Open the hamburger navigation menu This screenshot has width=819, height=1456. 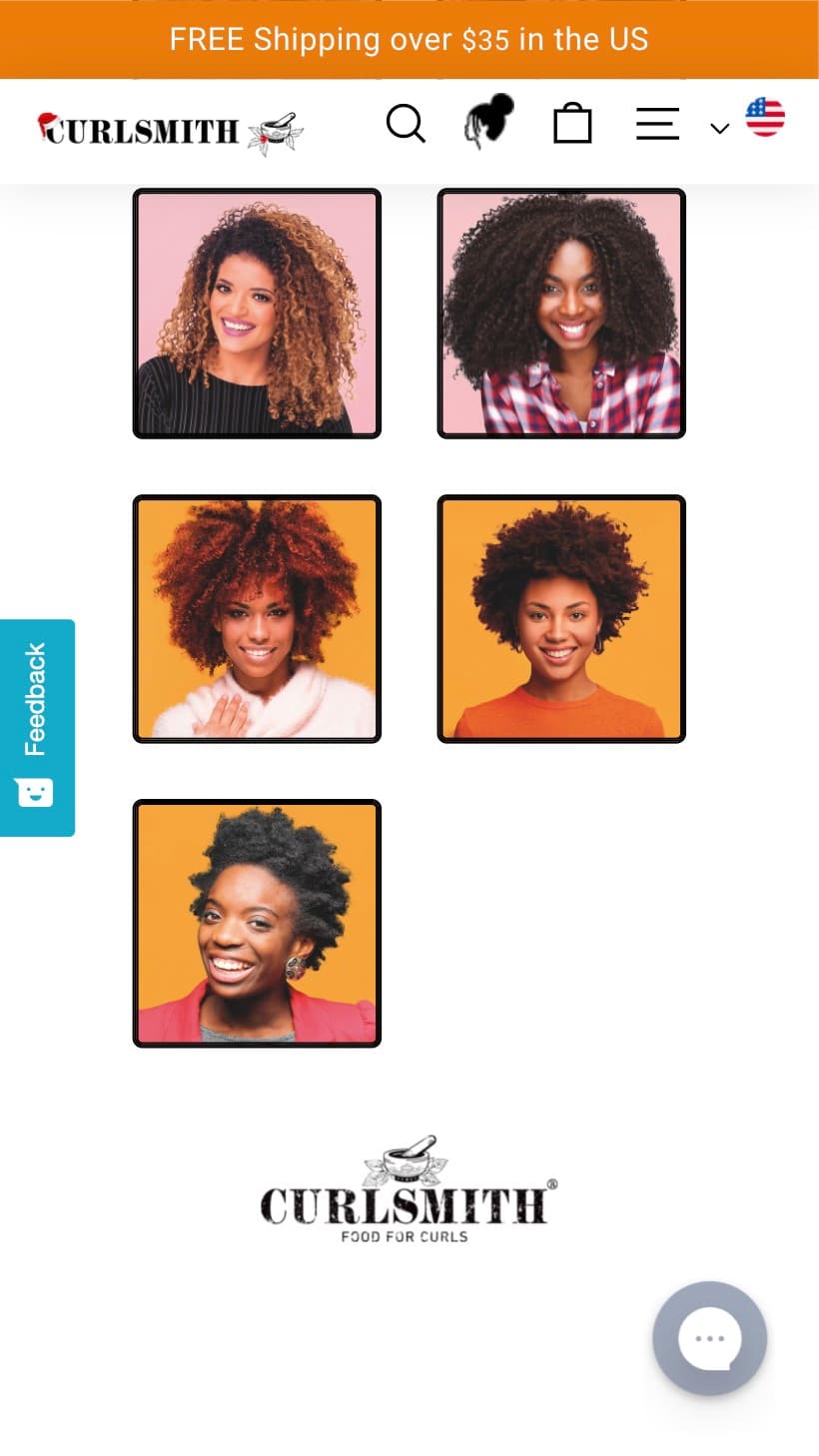(x=657, y=125)
